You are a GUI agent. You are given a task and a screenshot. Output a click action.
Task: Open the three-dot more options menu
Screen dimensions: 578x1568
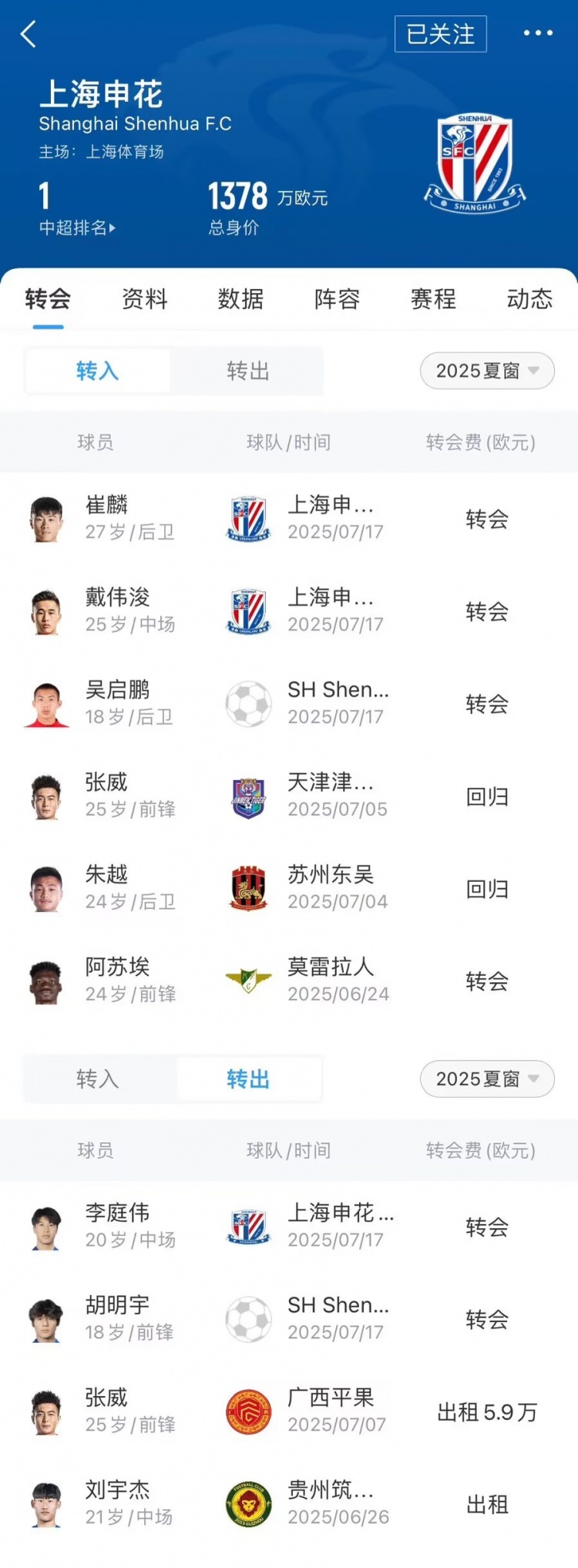tap(536, 34)
